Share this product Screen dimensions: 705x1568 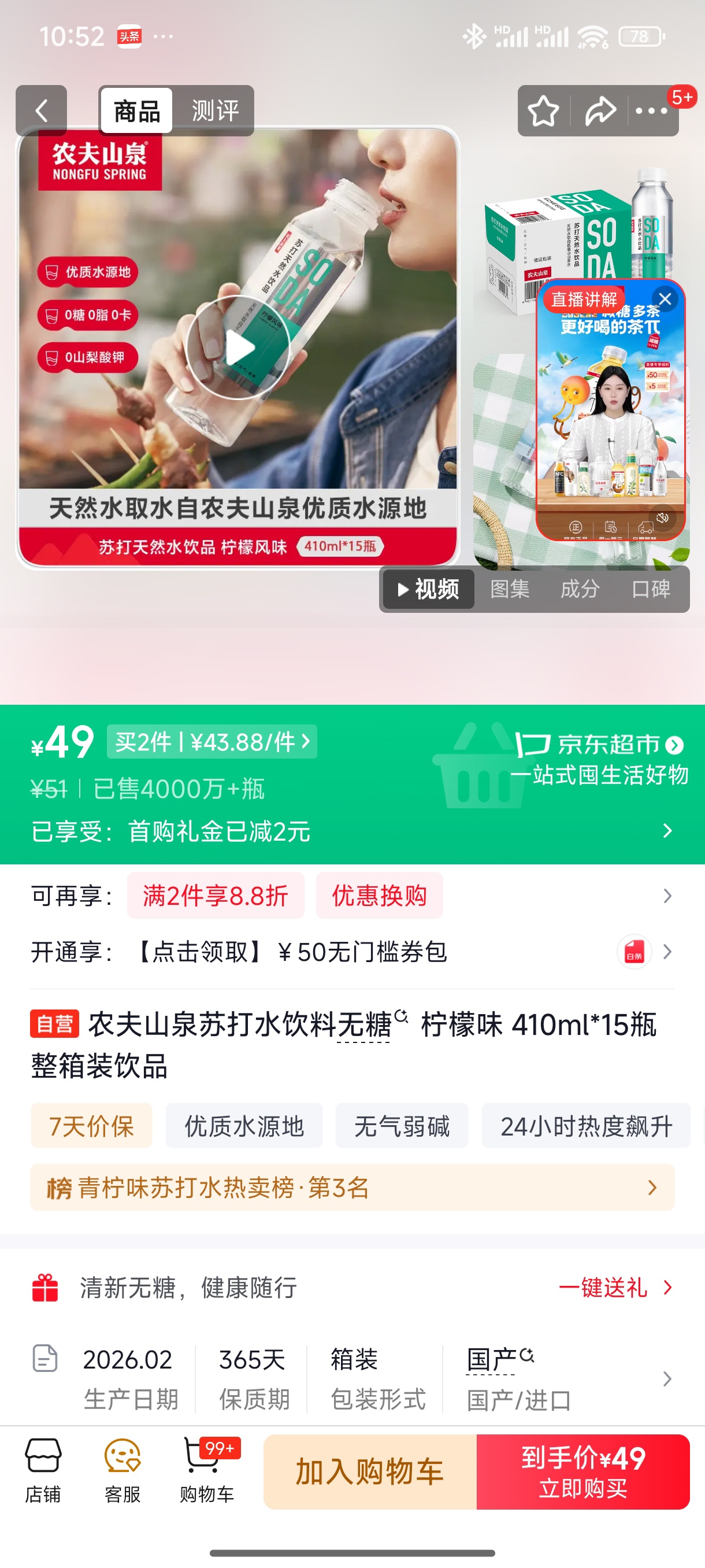tap(600, 111)
